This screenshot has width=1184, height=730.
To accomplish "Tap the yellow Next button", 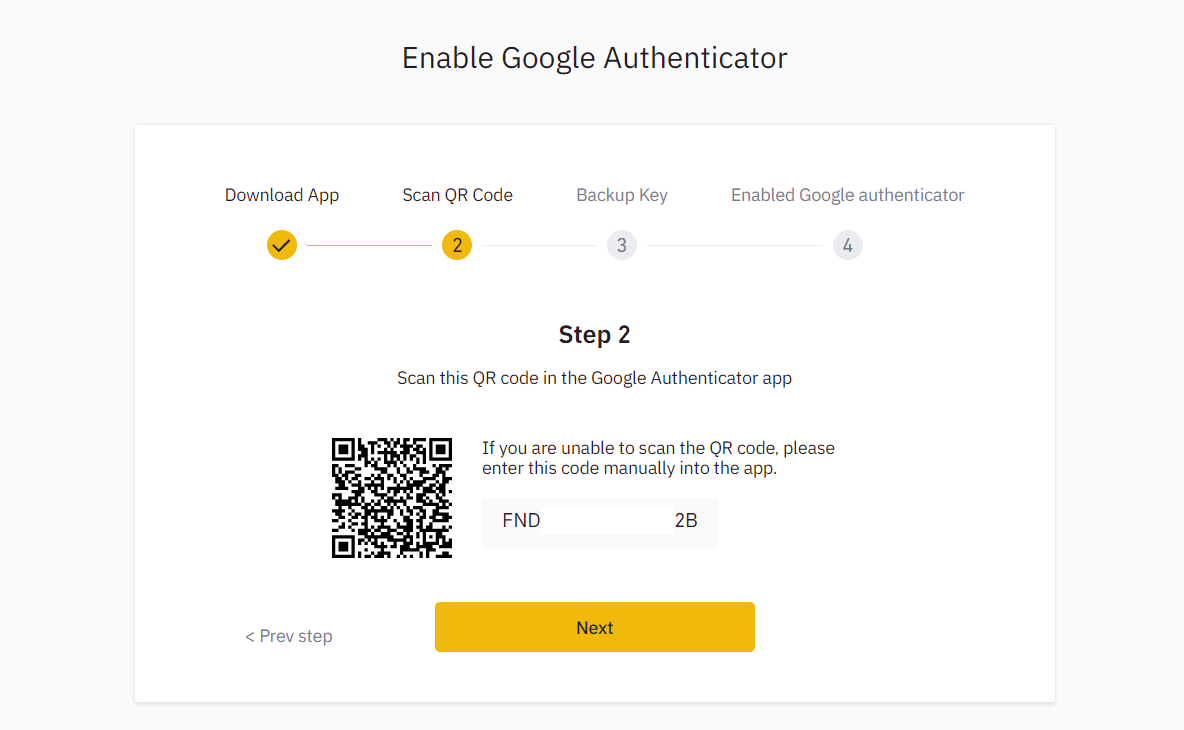I will 594,627.
